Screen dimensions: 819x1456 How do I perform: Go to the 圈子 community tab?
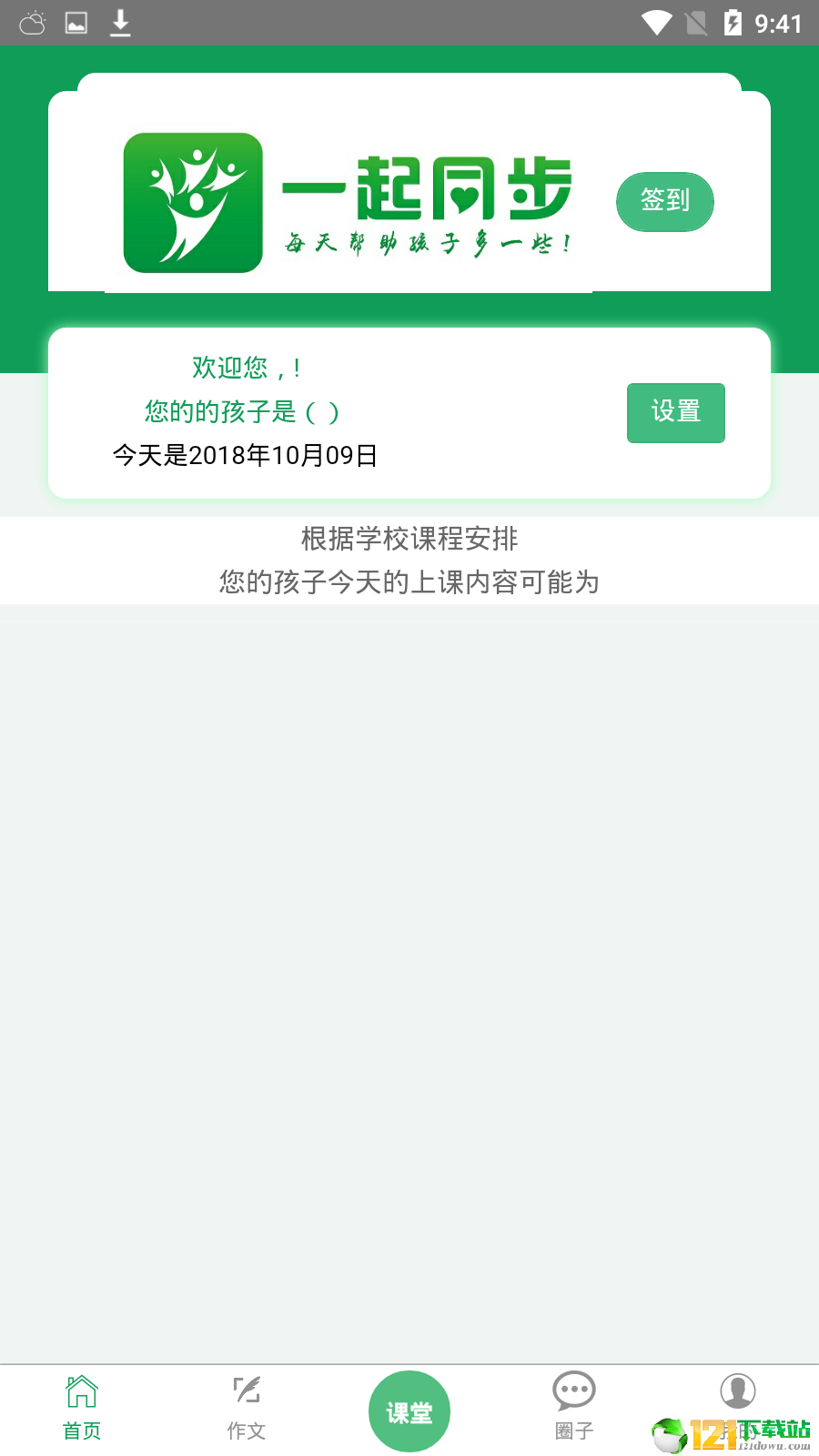coord(574,1409)
